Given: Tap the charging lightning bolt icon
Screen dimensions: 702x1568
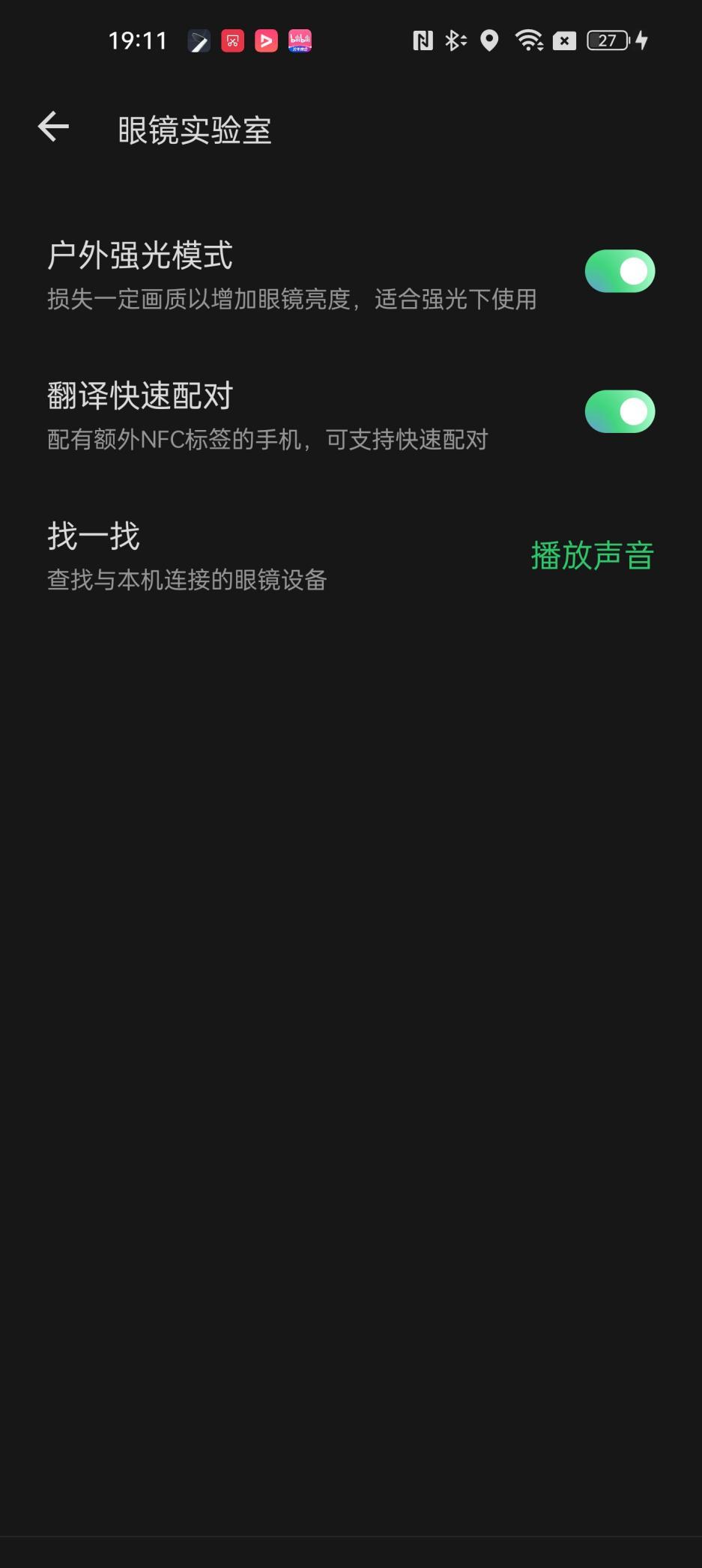Looking at the screenshot, I should click(642, 41).
